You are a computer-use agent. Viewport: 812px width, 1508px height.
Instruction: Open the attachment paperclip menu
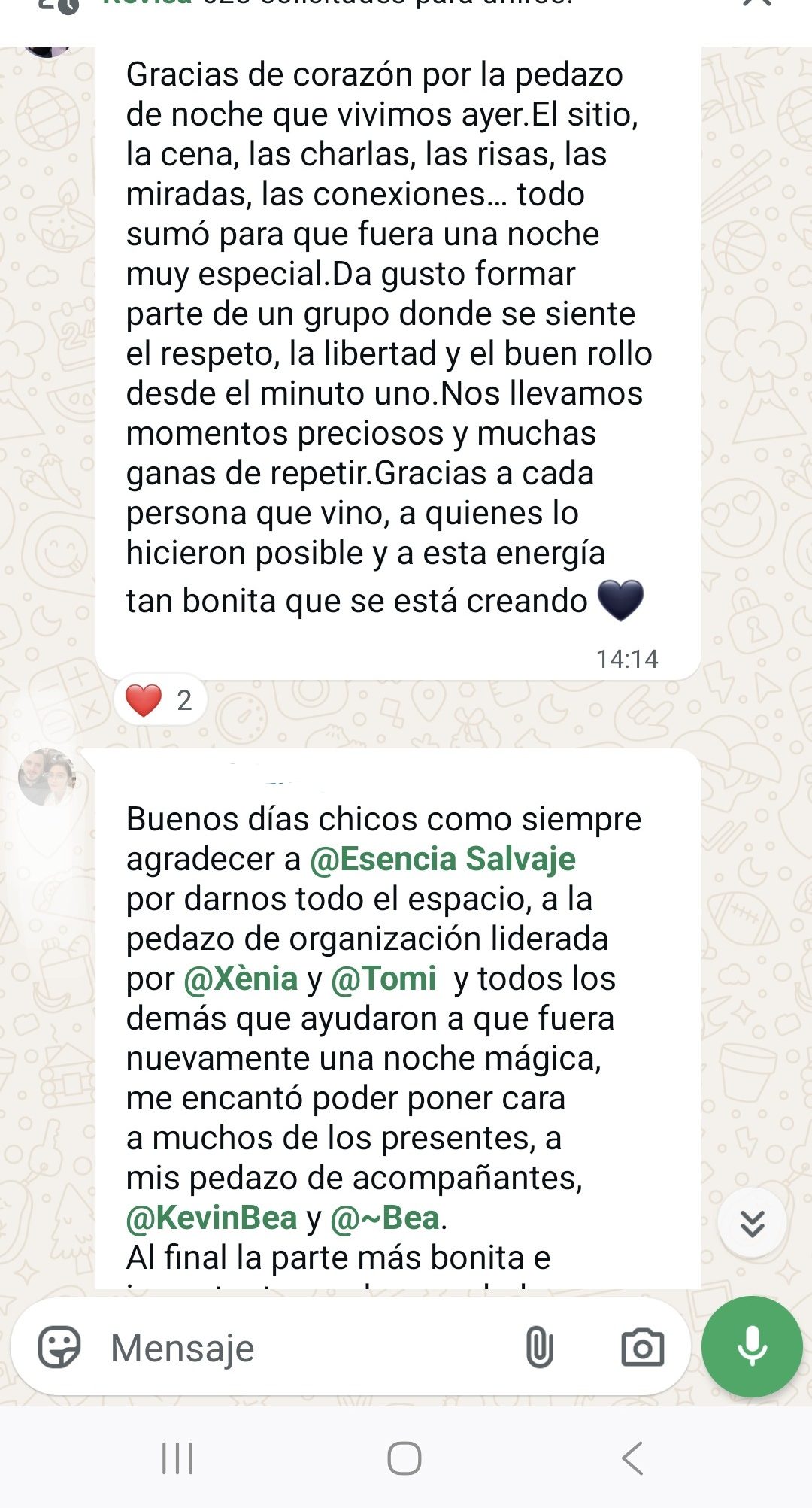tap(539, 1347)
